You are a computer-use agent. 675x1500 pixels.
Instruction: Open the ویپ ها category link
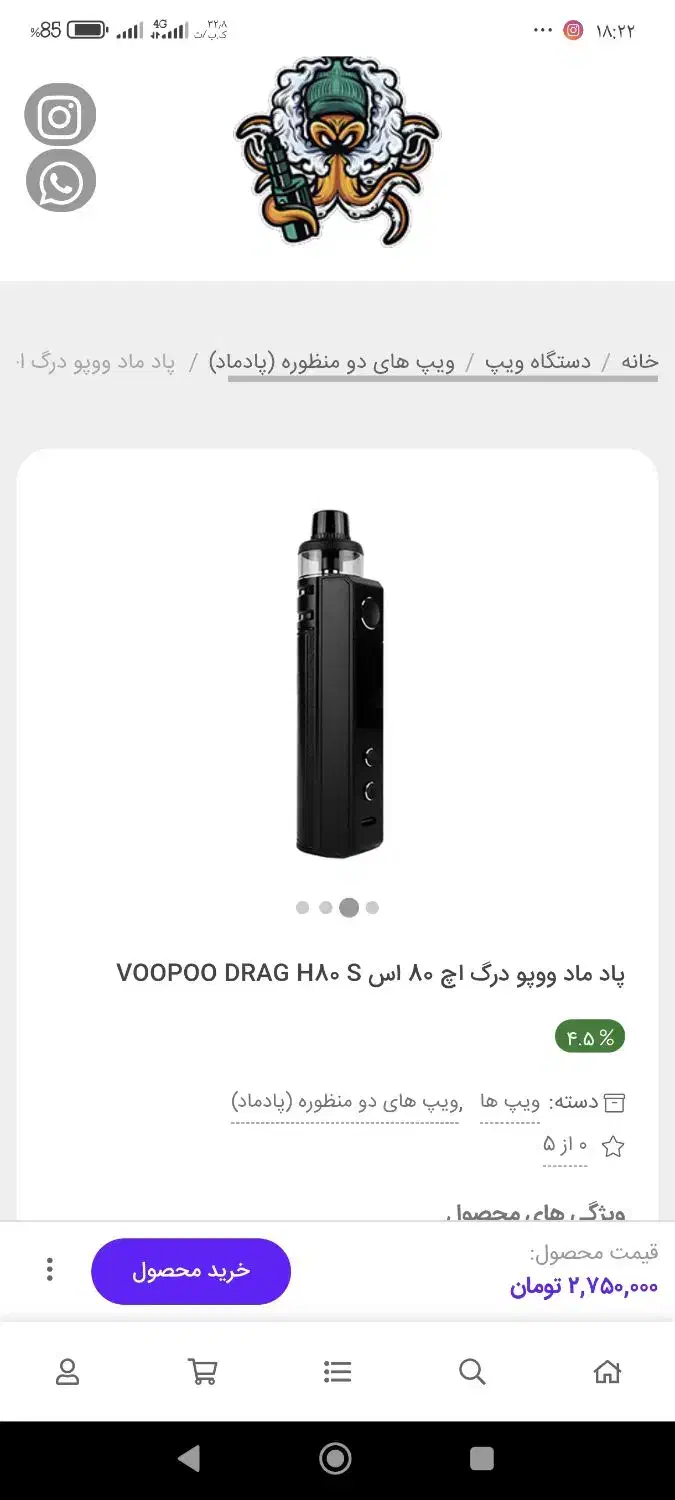tap(510, 1102)
